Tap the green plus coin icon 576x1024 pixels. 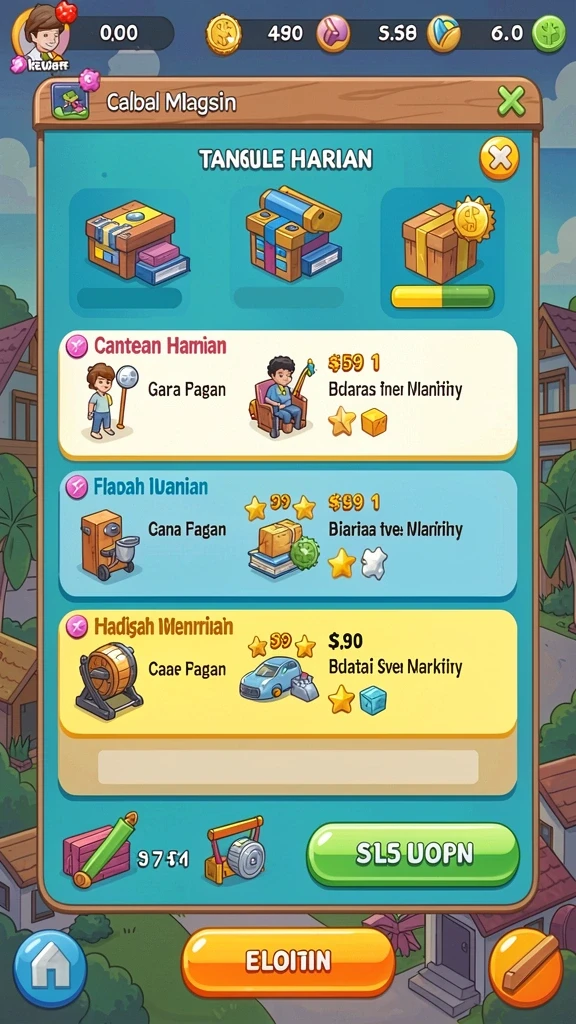point(548,34)
